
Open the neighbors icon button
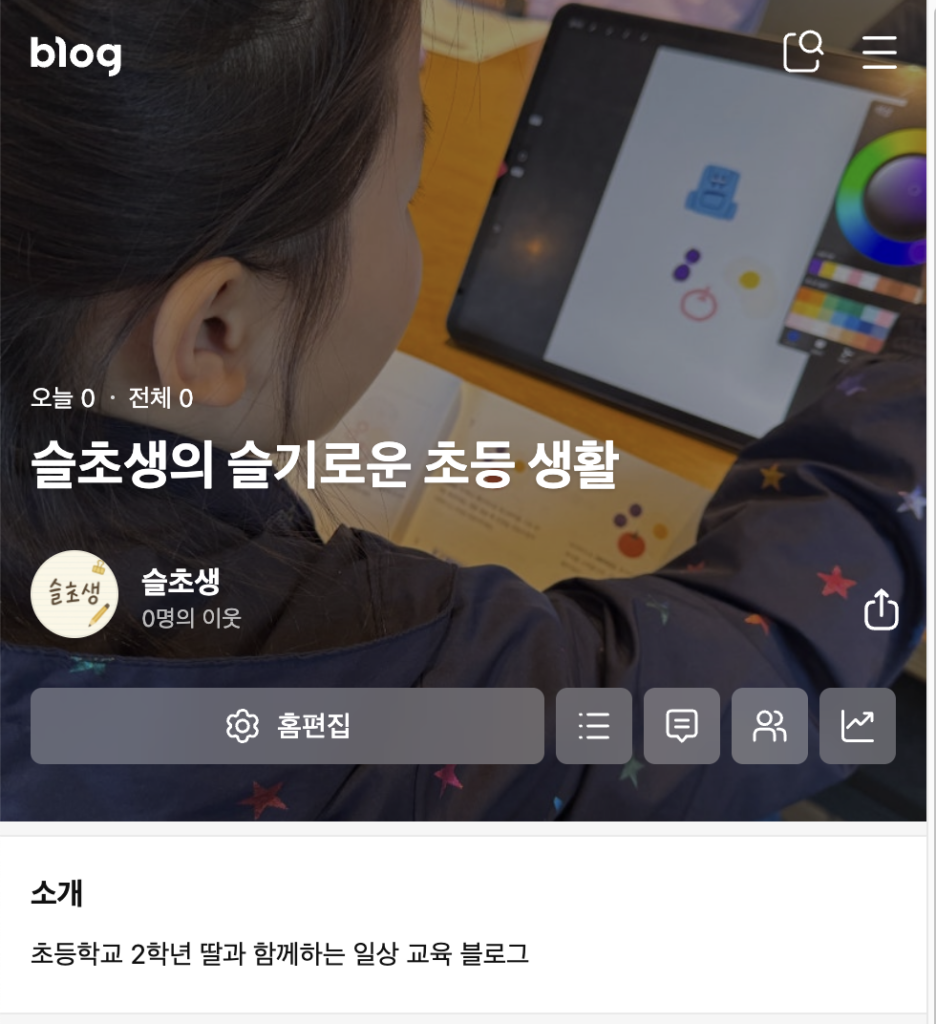(770, 726)
